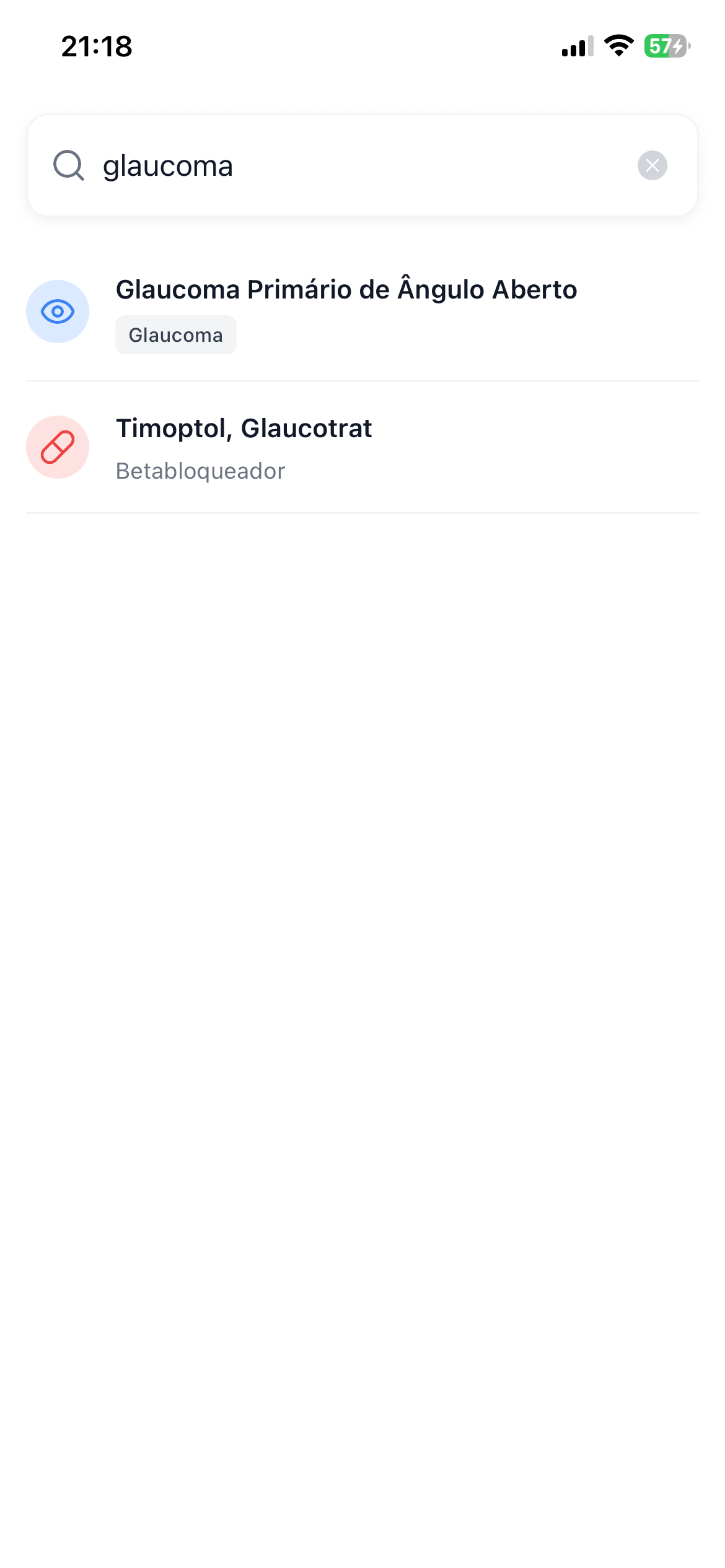Screen dimensions: 725x1568
Task: Tap inside the search input field
Action: pos(362,165)
